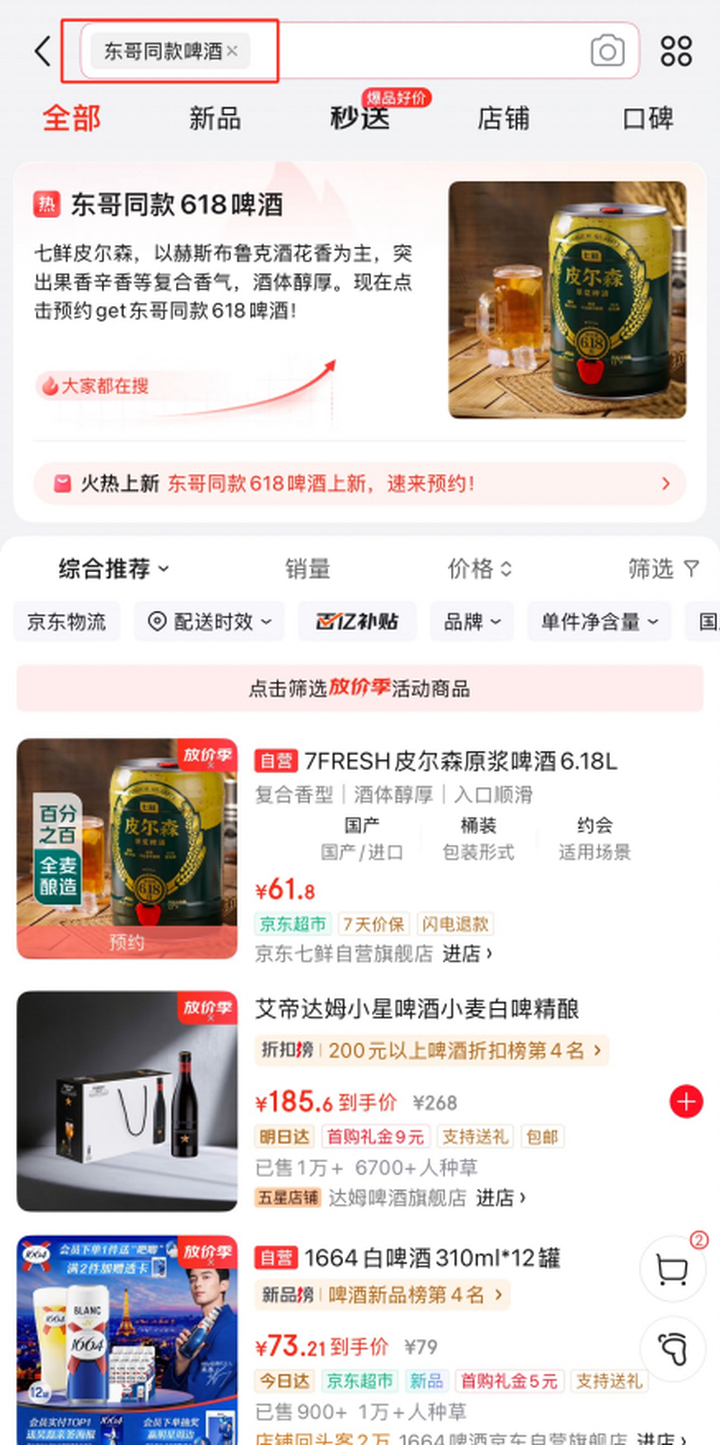Expand the 综合推荐 sort dropdown
Screen dimensions: 720x1445
(114, 569)
